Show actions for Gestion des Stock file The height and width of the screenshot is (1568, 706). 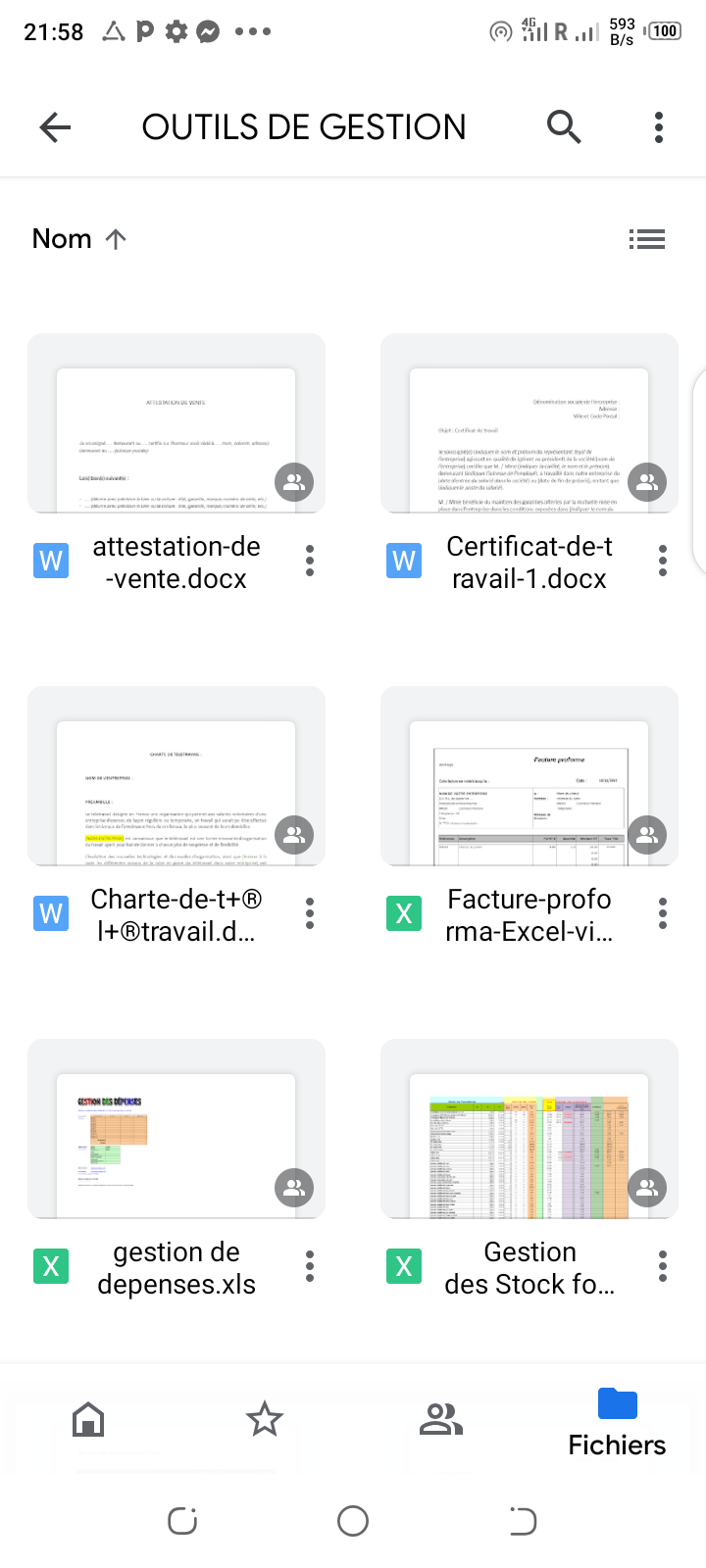(x=663, y=1266)
